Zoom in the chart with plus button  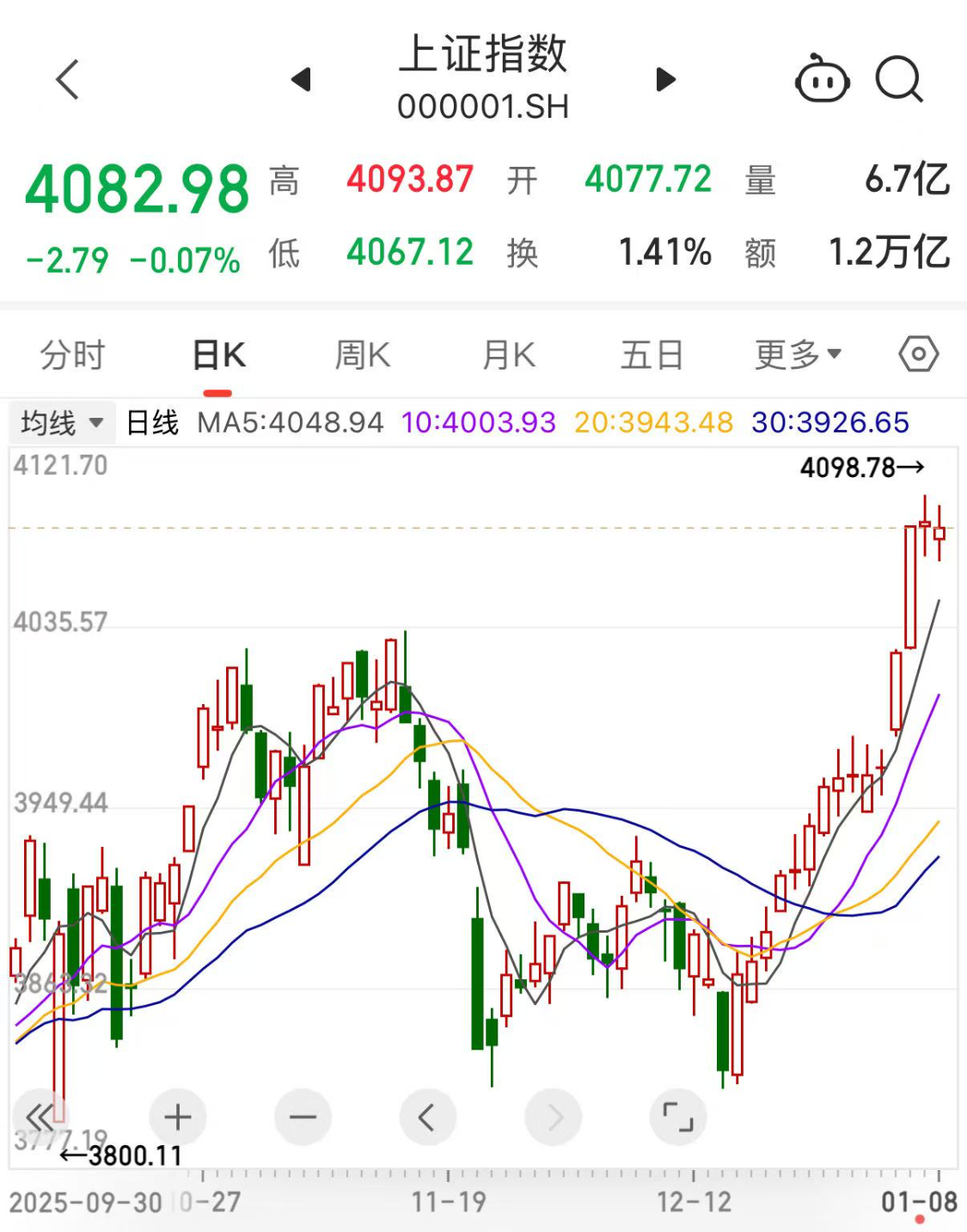(178, 1117)
